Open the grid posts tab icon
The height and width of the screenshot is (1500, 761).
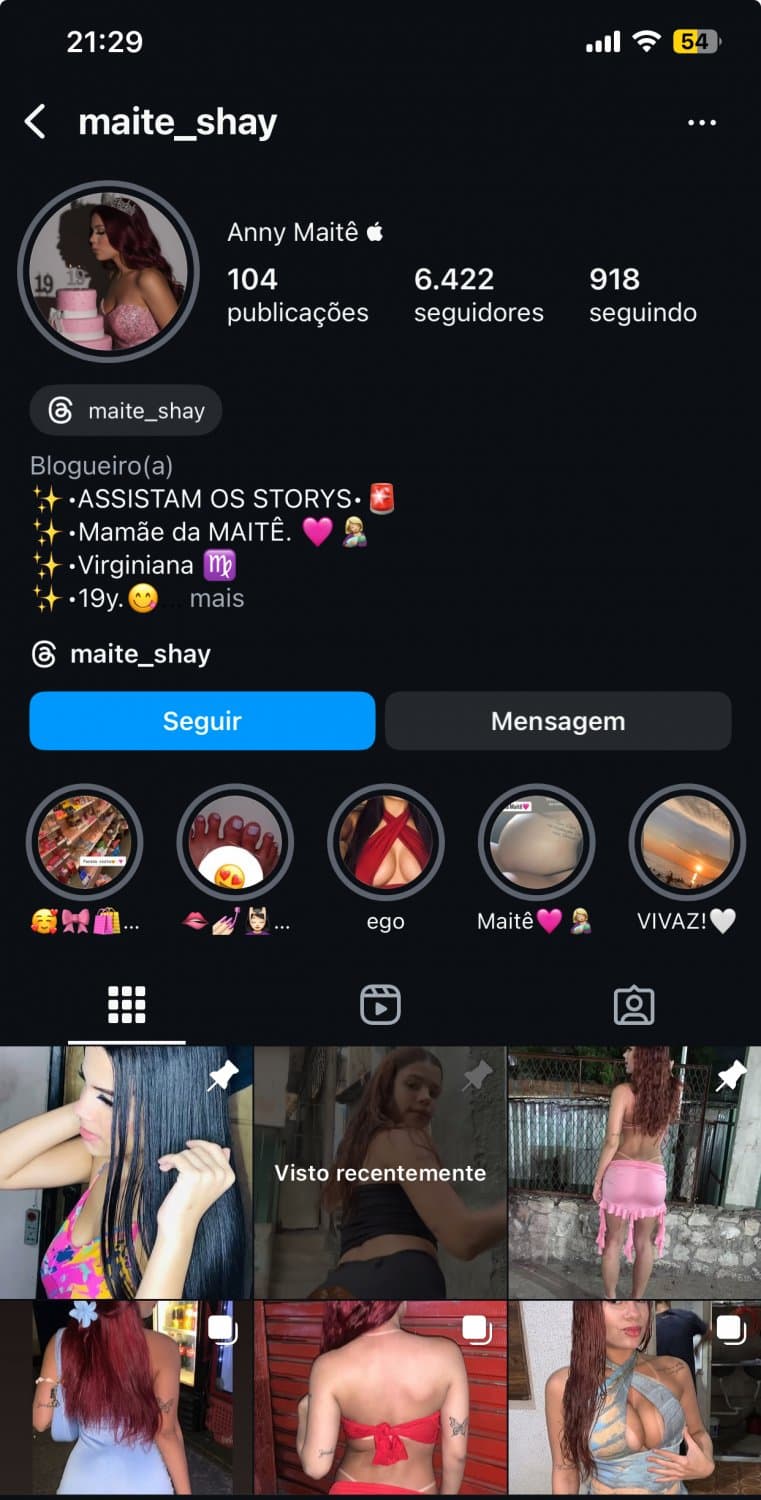pos(126,1005)
